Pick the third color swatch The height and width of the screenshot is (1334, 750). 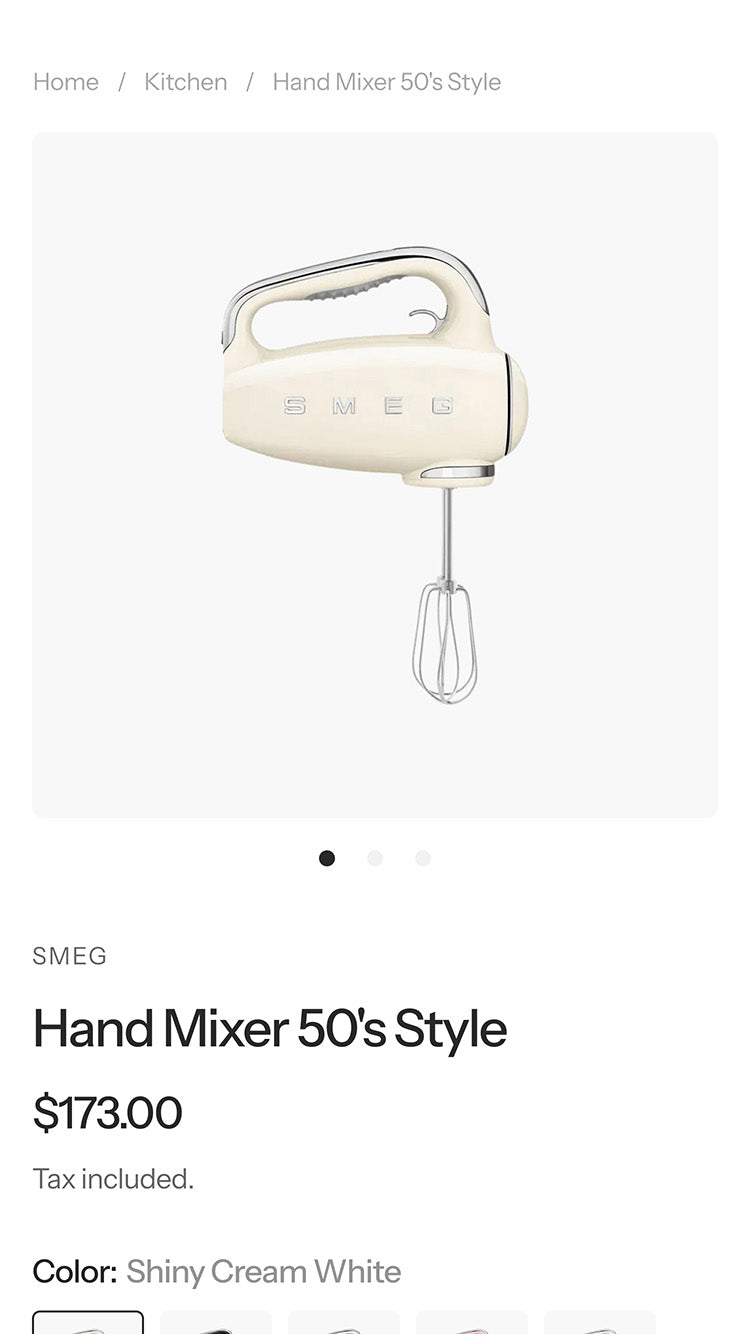pyautogui.click(x=344, y=1322)
